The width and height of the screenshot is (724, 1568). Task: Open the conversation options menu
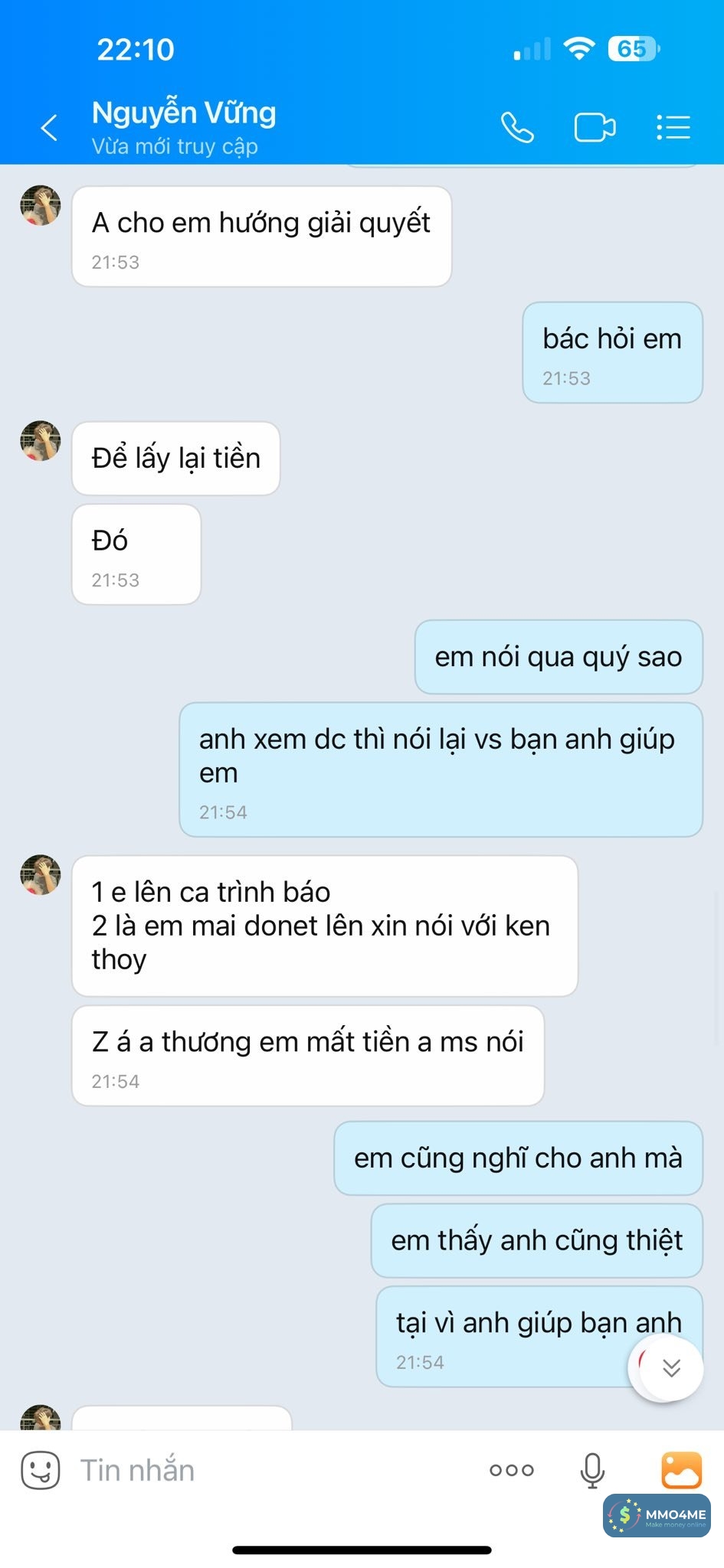coord(673,127)
